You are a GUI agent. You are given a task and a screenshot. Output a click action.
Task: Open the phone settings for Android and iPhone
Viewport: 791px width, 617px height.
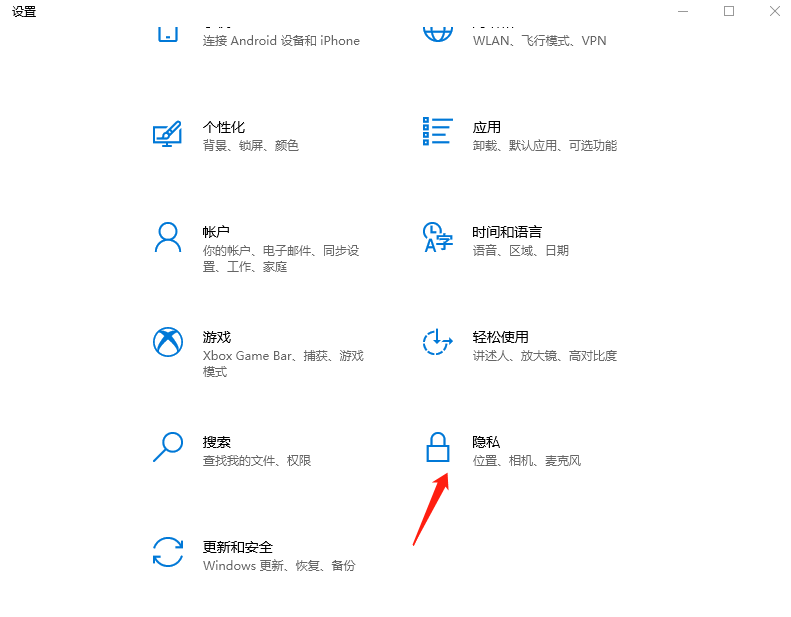280,40
